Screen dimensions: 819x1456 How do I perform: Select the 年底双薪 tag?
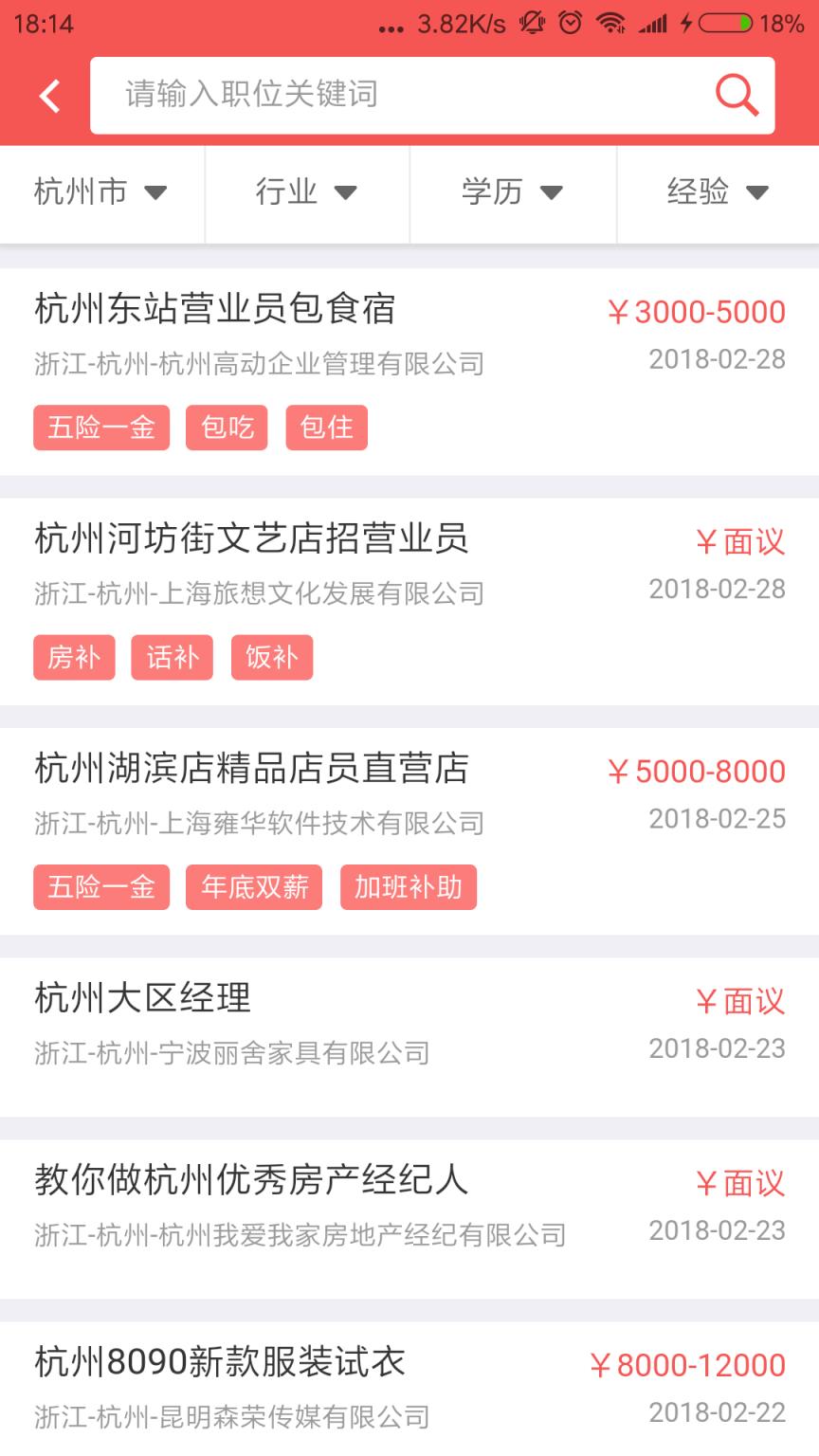tap(253, 887)
